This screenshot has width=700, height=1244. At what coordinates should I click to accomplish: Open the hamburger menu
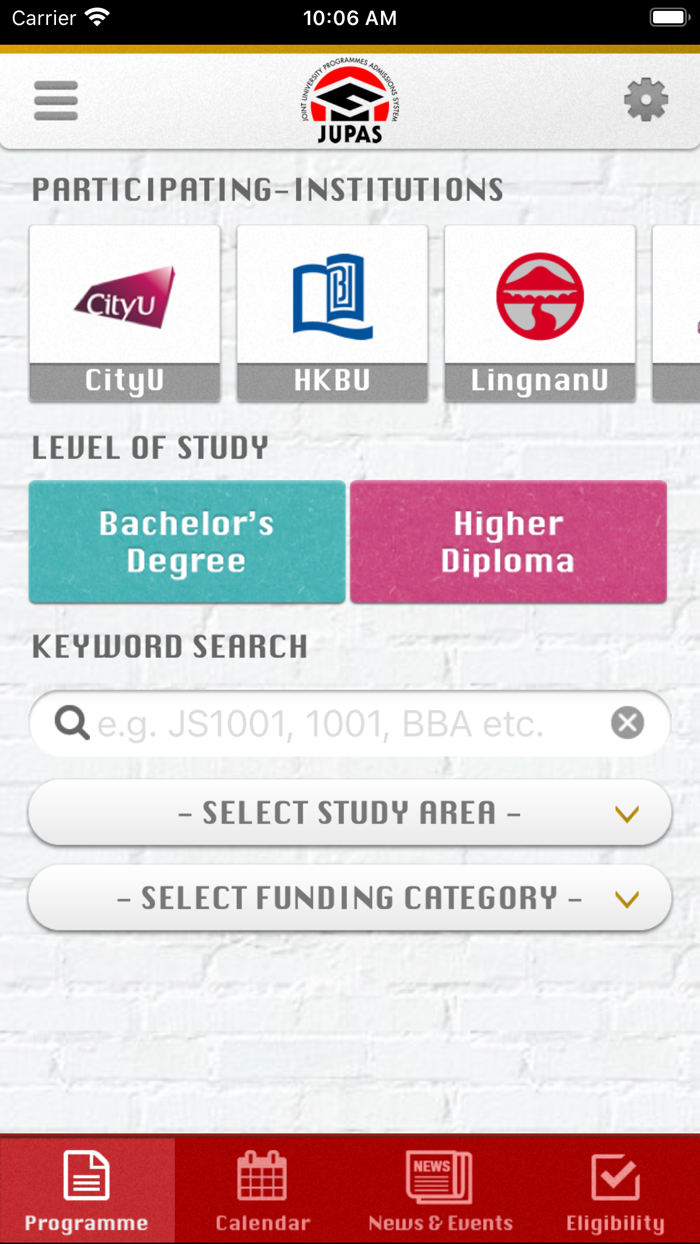tap(56, 101)
